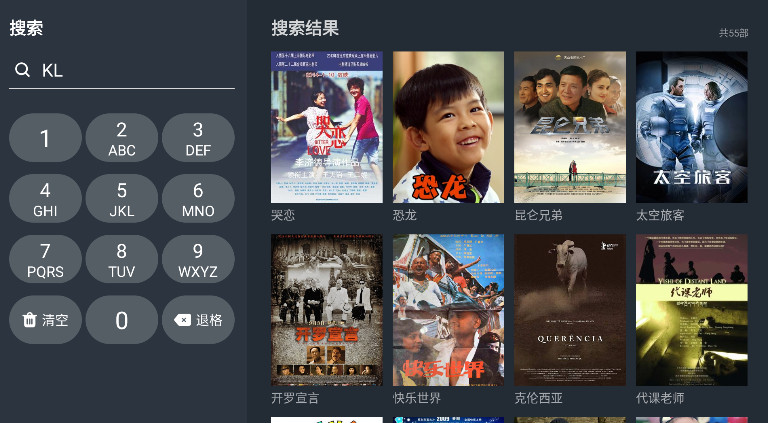The height and width of the screenshot is (423, 768).
Task: Open the movie 快乐世界
Action: (448, 310)
